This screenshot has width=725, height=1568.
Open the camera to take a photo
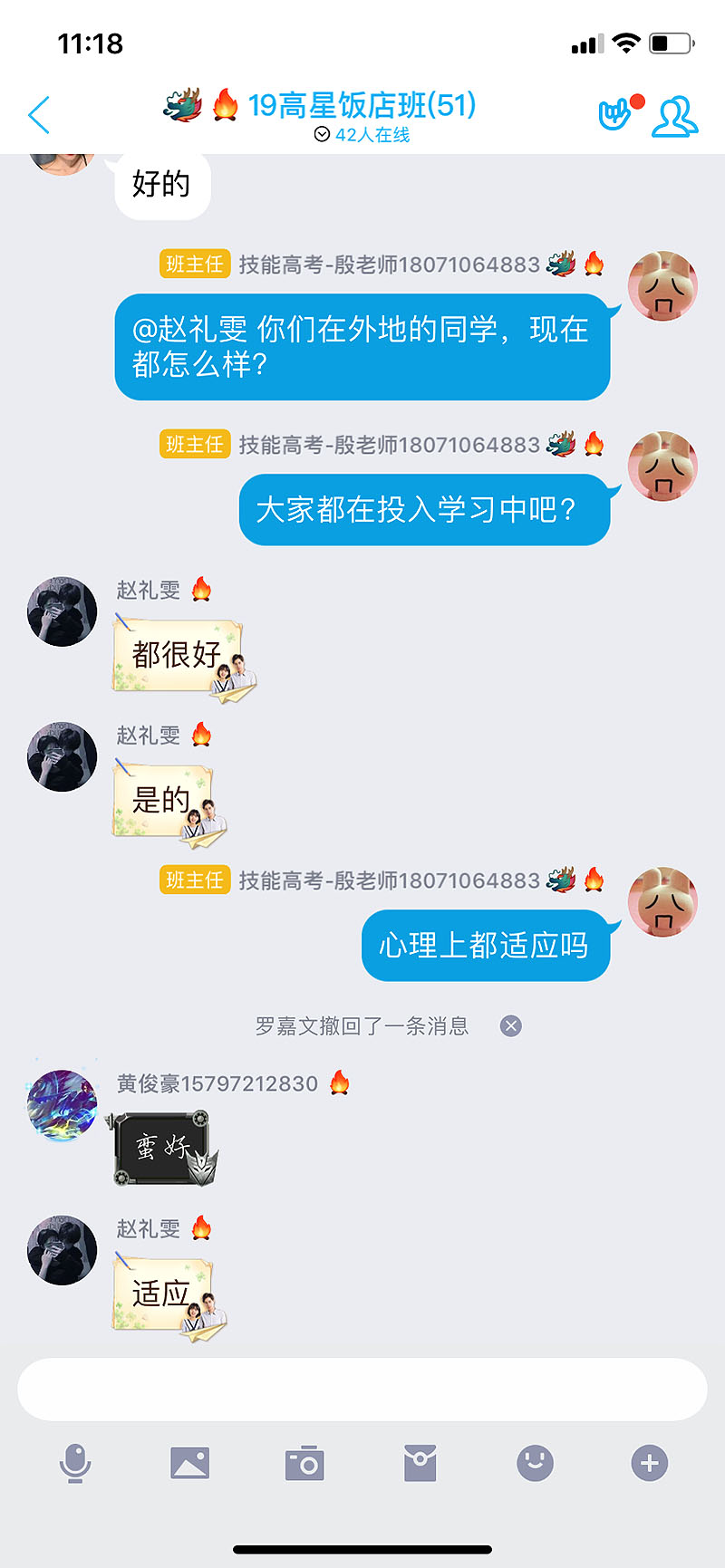click(304, 1463)
